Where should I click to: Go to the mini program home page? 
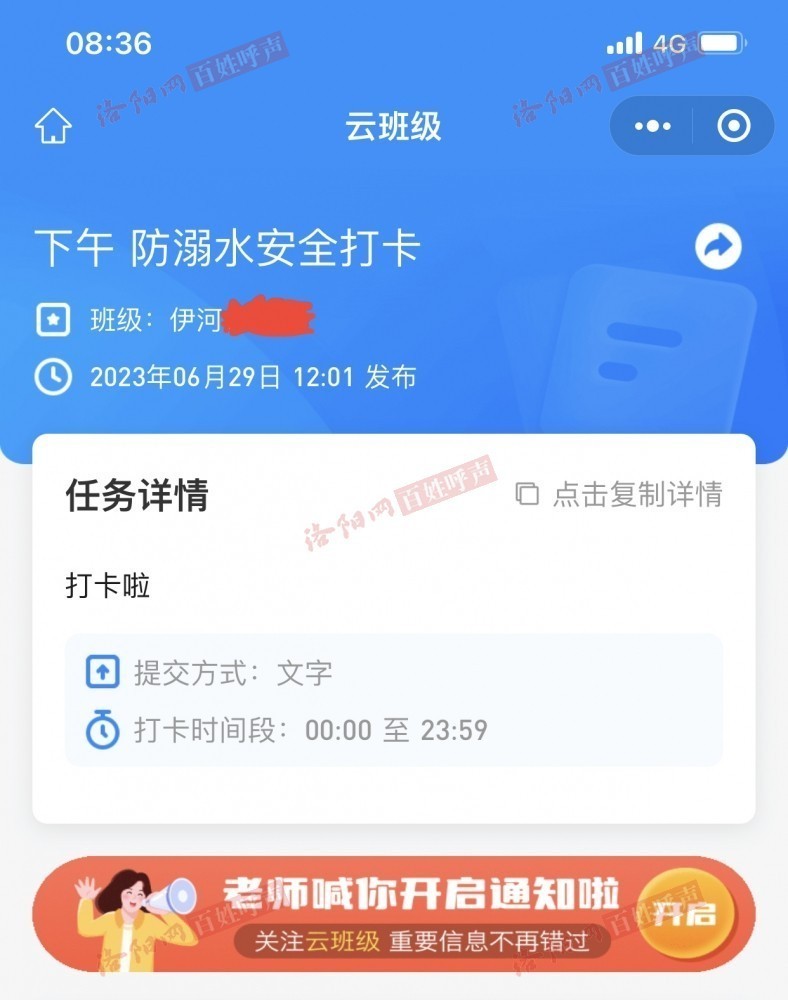tap(53, 127)
